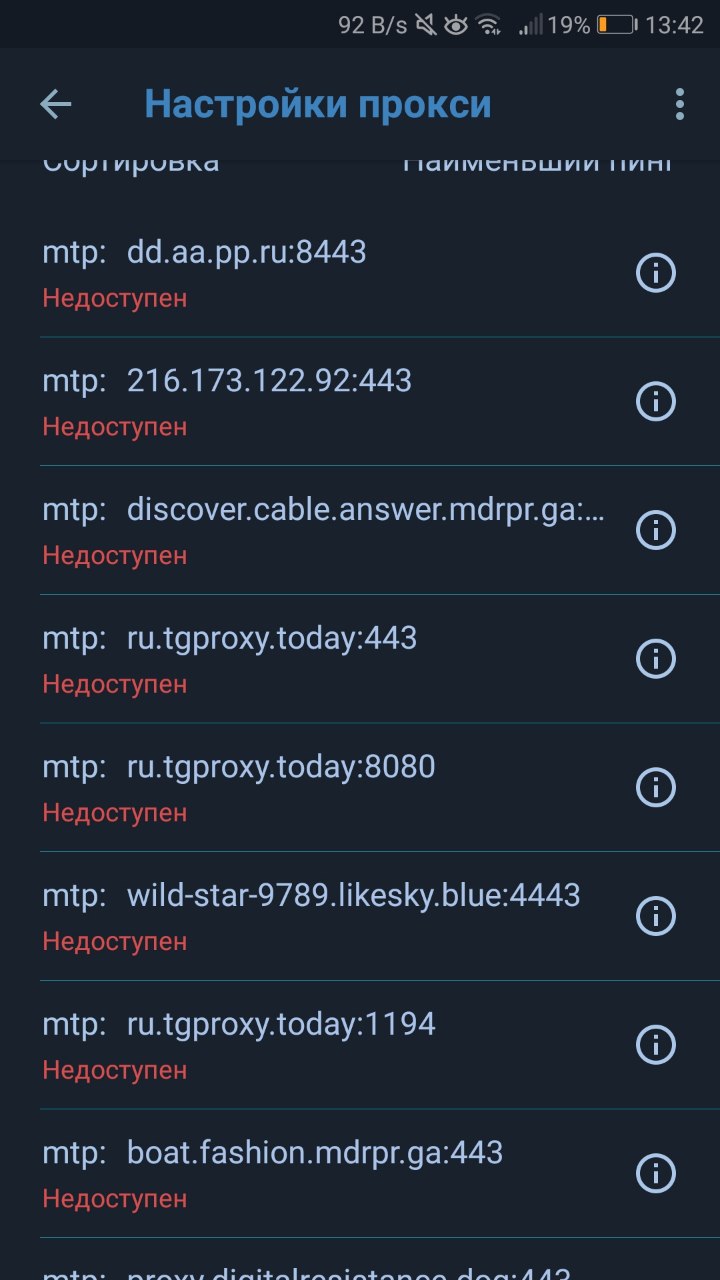The image size is (720, 1280).
Task: Choose ru.tgproxy.today:1194 proxy
Action: point(318,1044)
